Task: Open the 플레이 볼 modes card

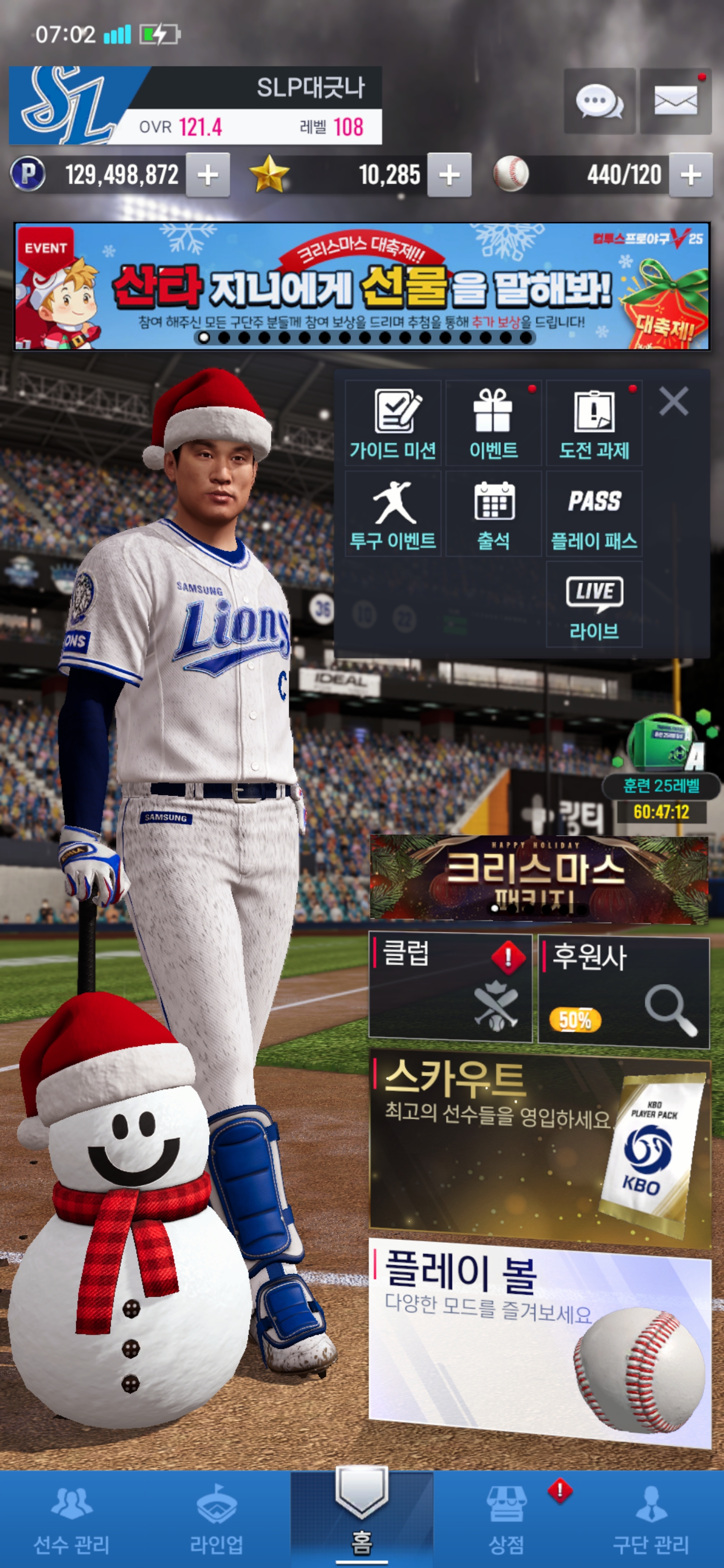Action: pos(539,1339)
